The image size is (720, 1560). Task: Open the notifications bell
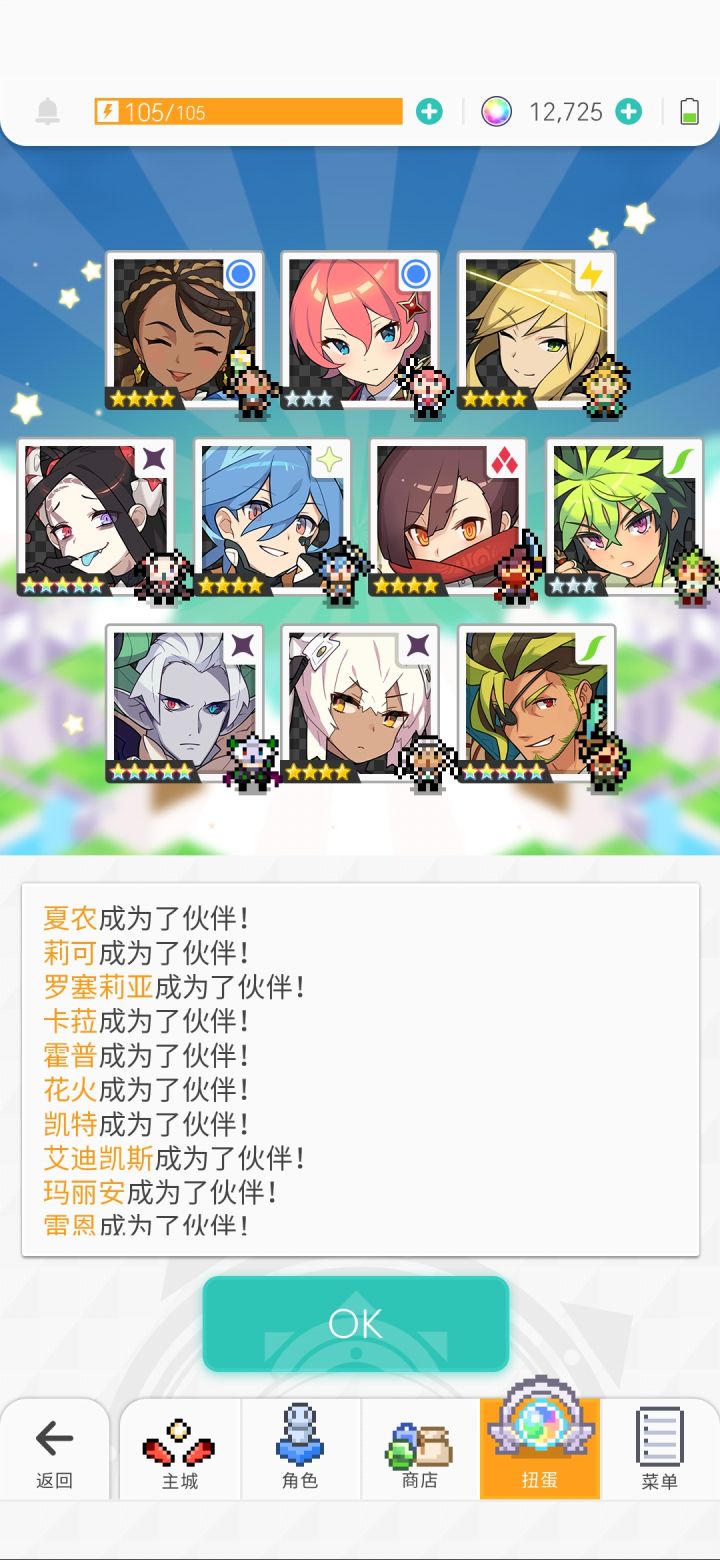click(x=47, y=112)
